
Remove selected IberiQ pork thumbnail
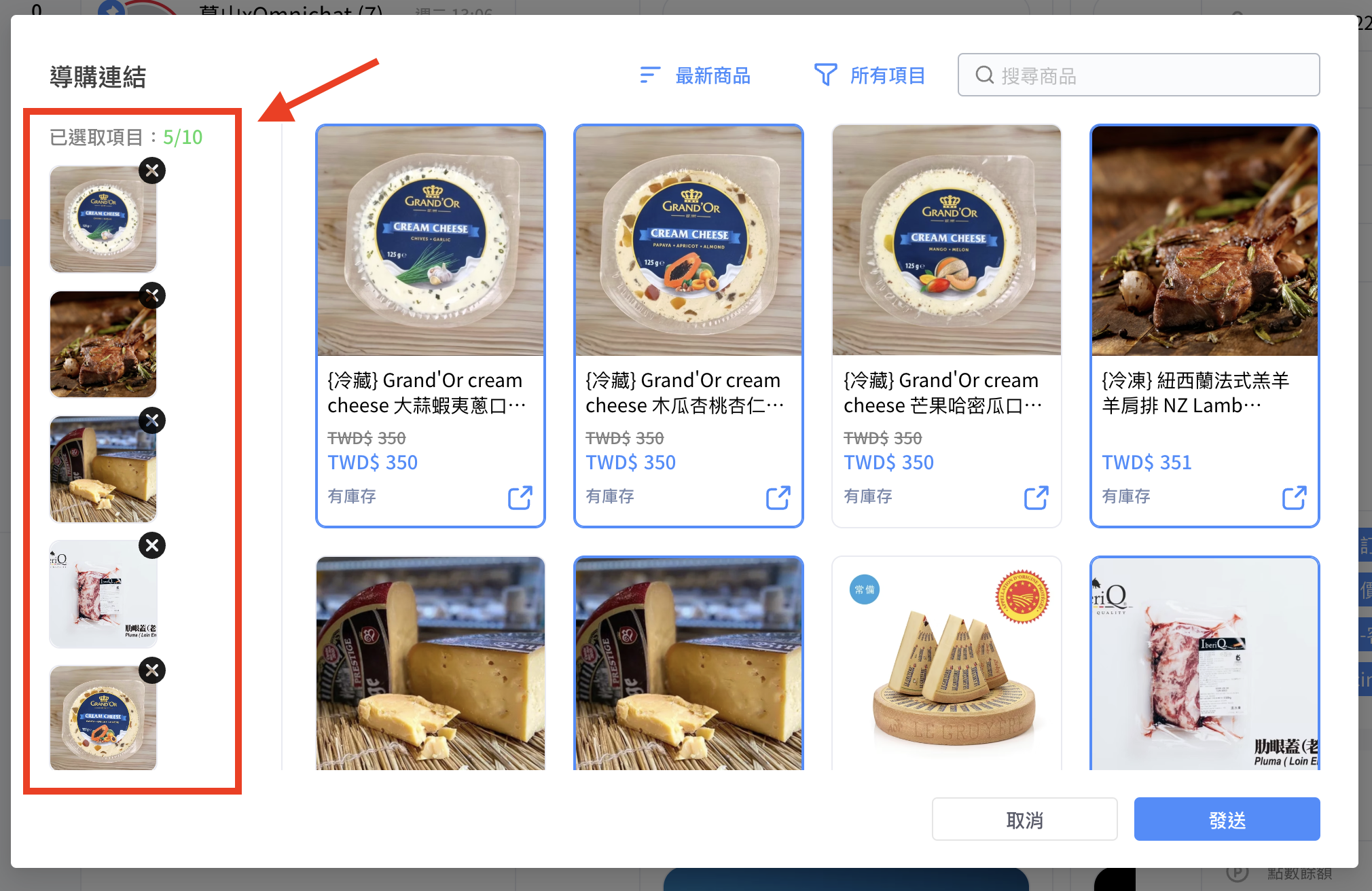tap(152, 545)
